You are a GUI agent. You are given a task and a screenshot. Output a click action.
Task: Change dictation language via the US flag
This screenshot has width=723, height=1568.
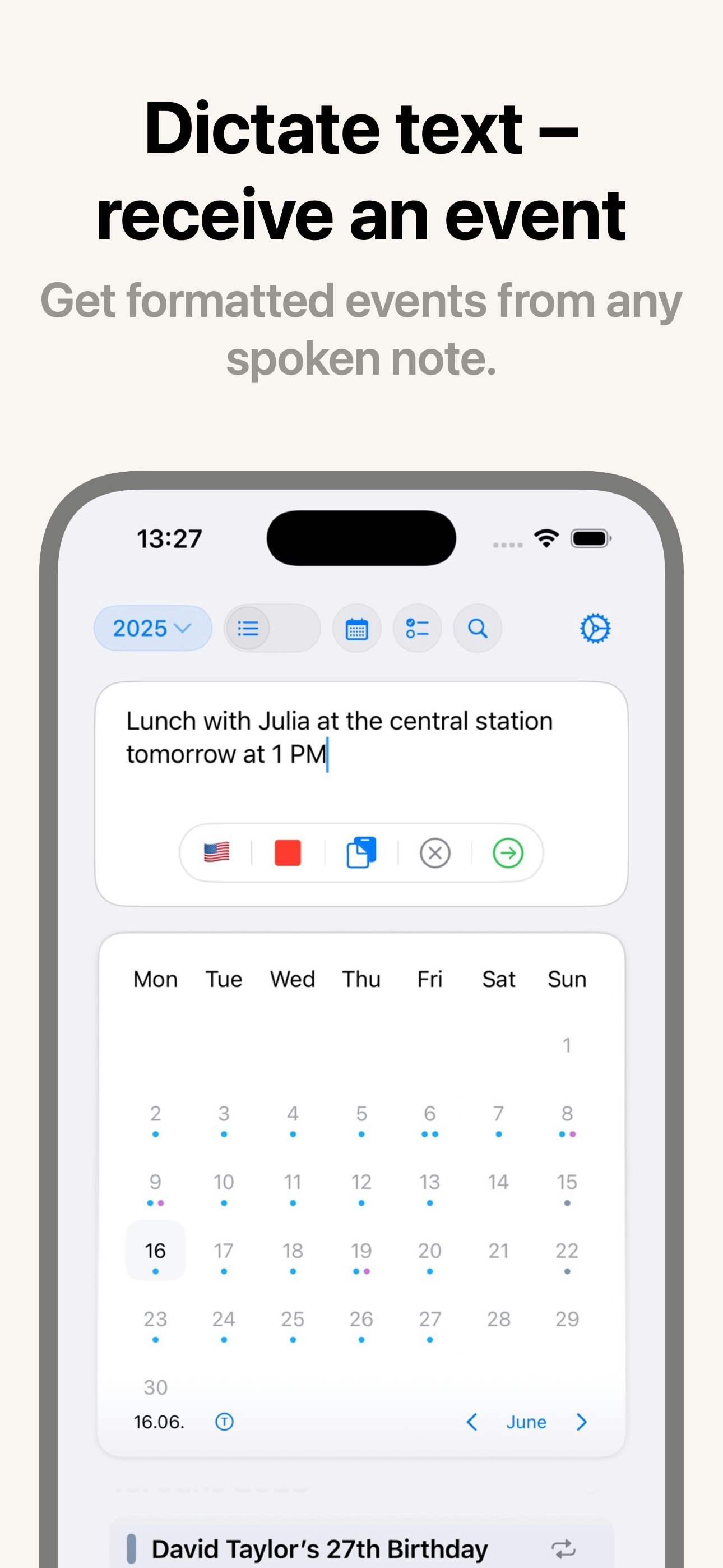216,853
